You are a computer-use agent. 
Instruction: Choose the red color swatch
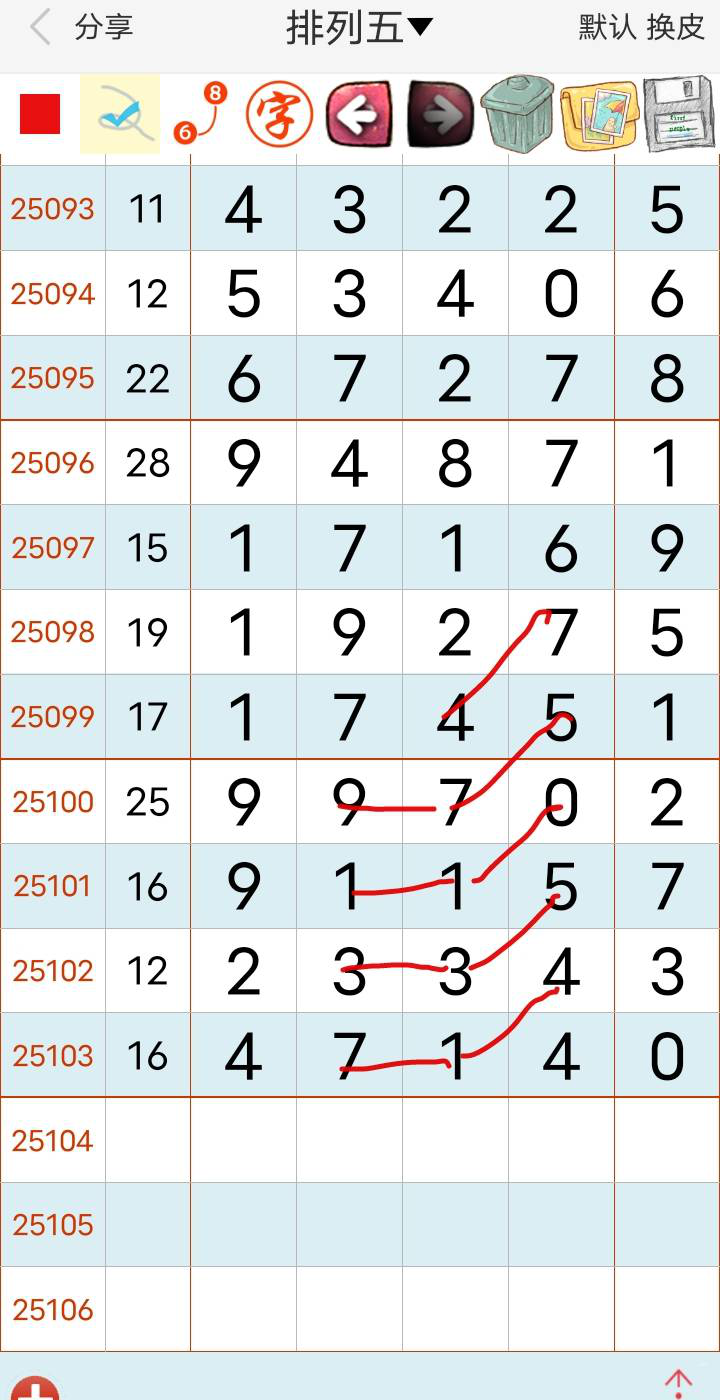(x=40, y=114)
